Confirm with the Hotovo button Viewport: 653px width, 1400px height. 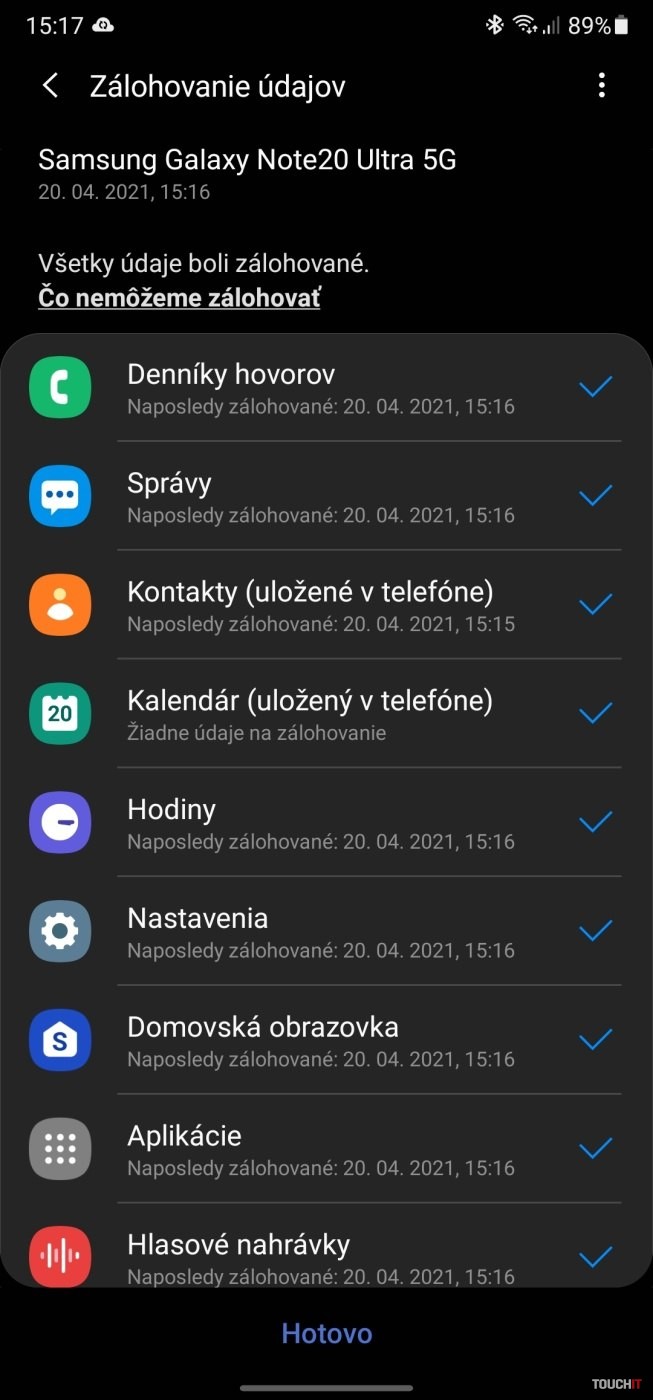(326, 1333)
